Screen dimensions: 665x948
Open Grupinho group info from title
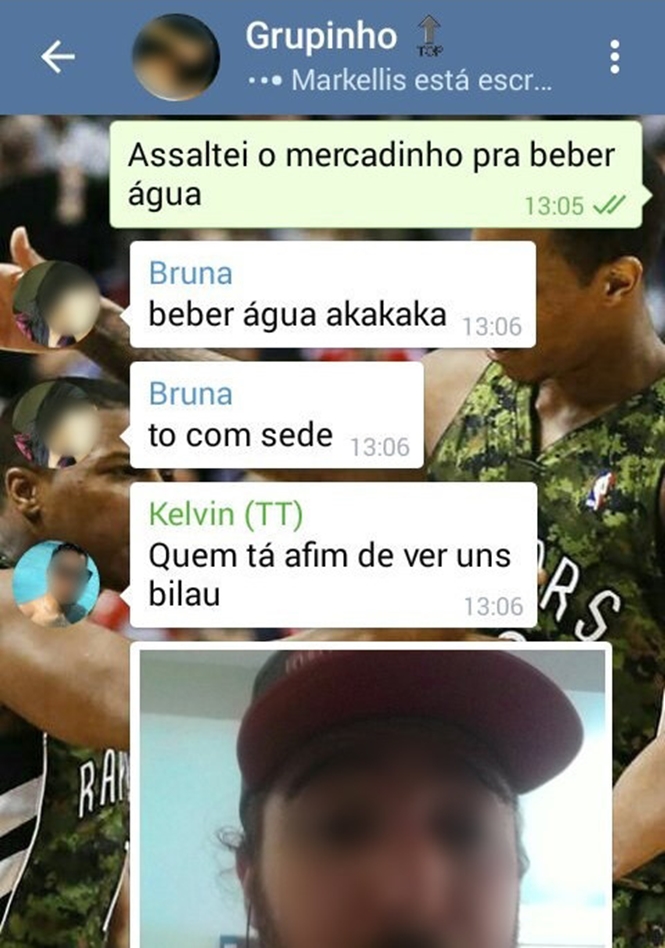pos(321,36)
